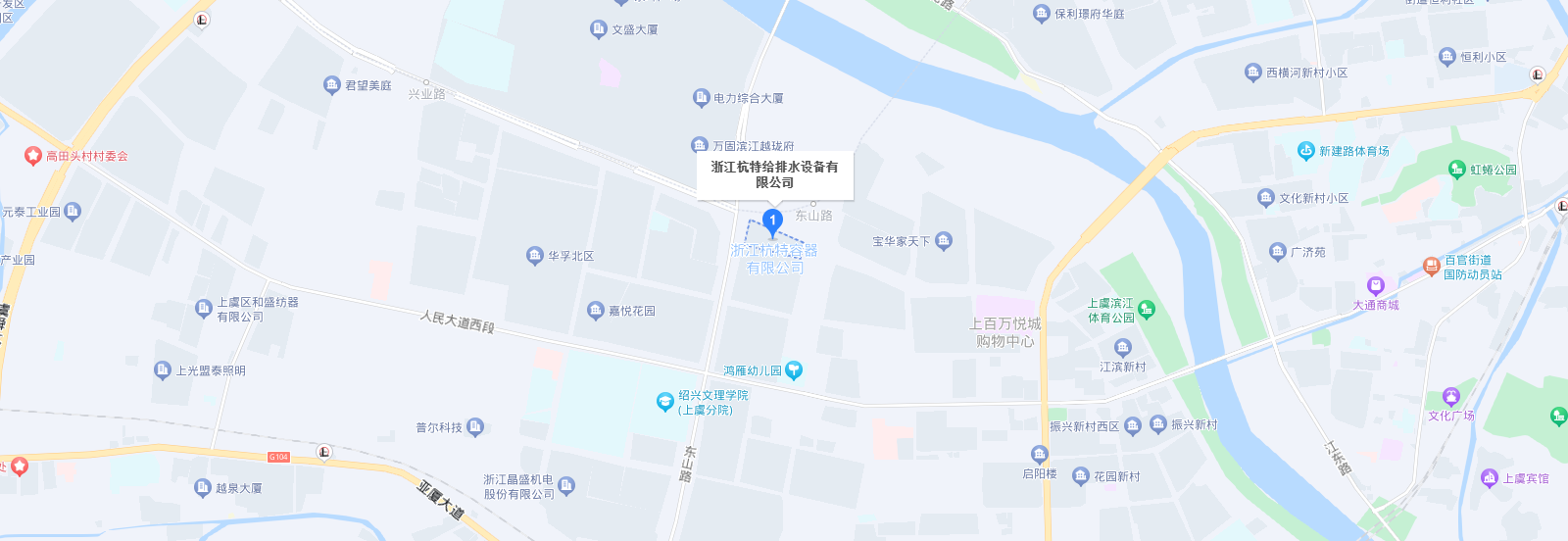This screenshot has width=1568, height=541.
Task: Tap the 嘉悦花园 place marker
Action: coord(596,311)
